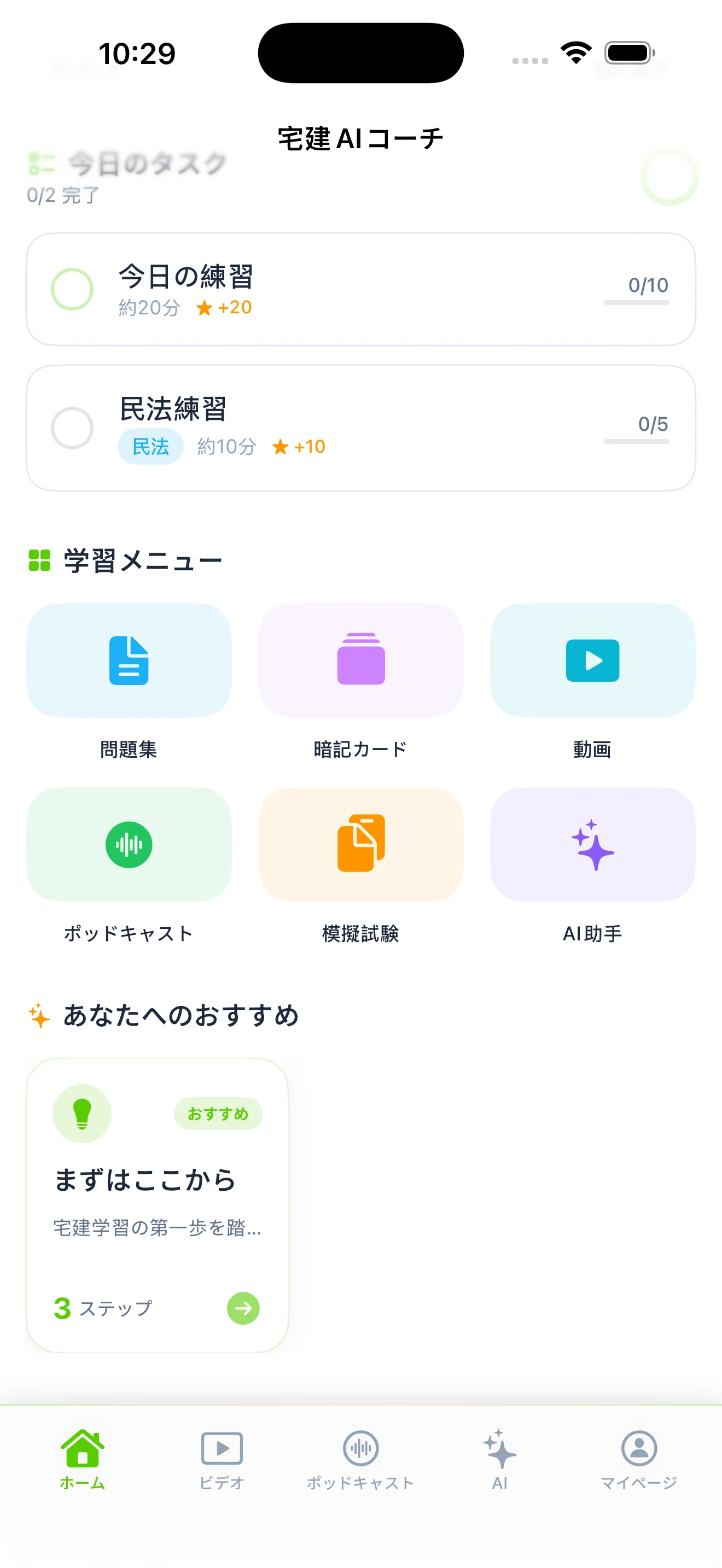The width and height of the screenshot is (722, 1568).
Task: Open the 模擬試験 mock exam icon
Action: (x=360, y=845)
